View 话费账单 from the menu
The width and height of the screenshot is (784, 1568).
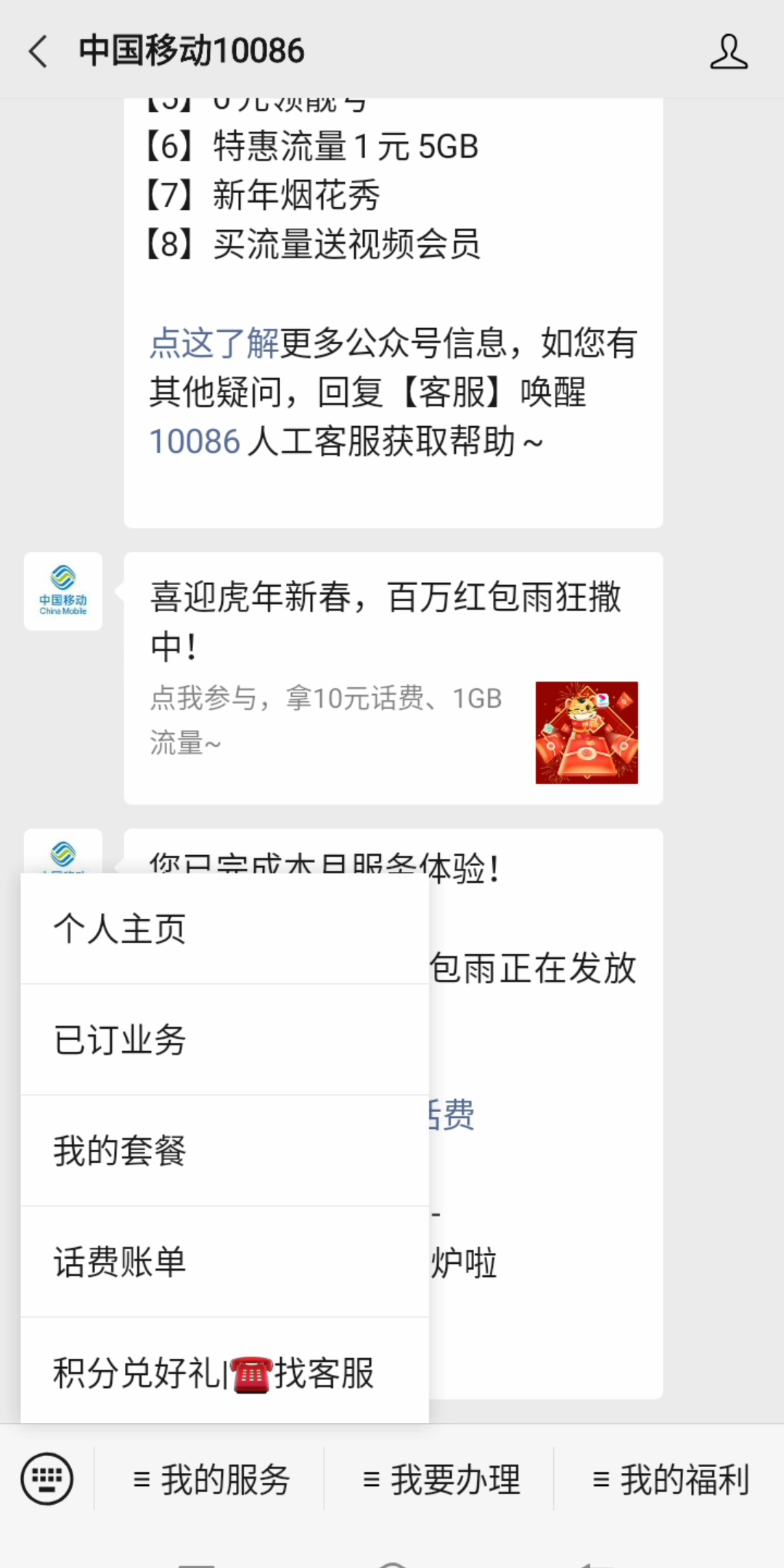[x=120, y=1262]
